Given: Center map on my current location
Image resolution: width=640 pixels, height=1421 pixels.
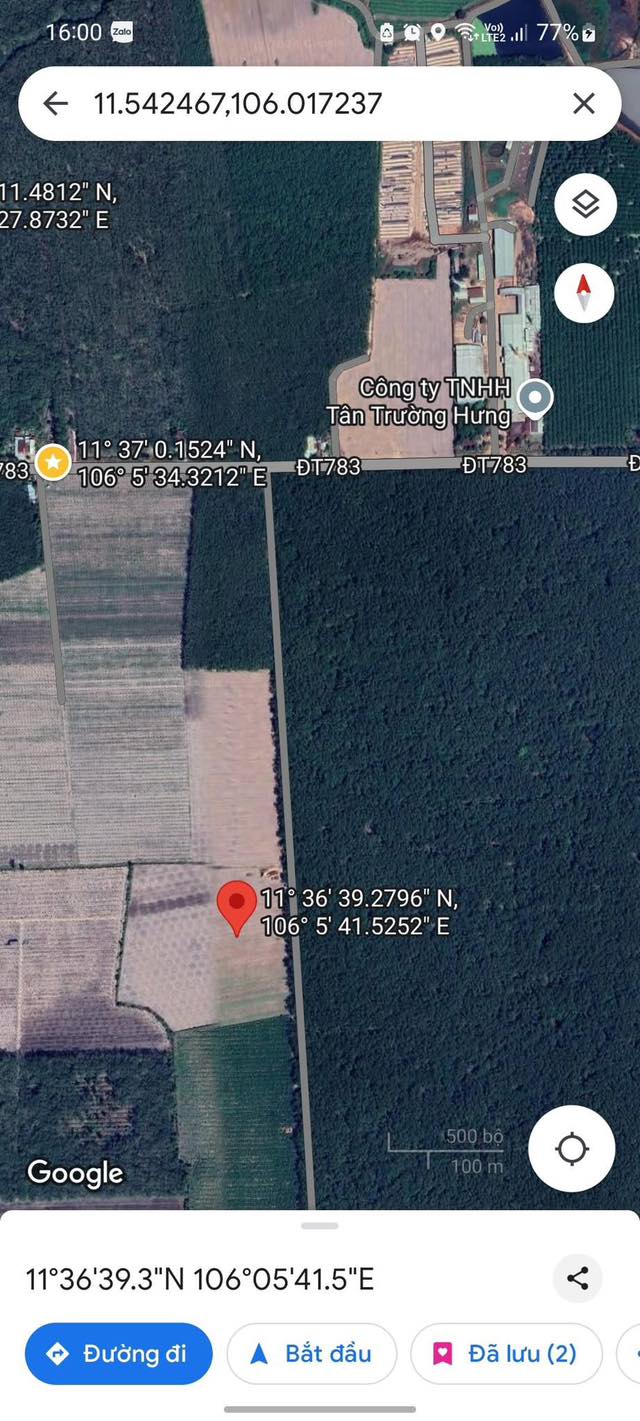Looking at the screenshot, I should coord(572,1149).
